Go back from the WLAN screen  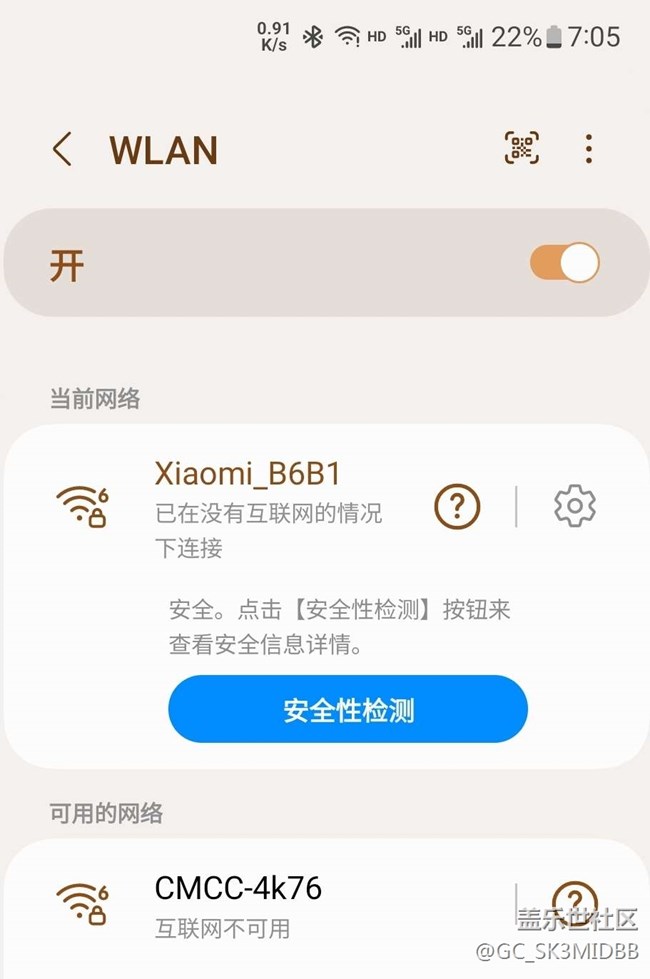[x=62, y=150]
